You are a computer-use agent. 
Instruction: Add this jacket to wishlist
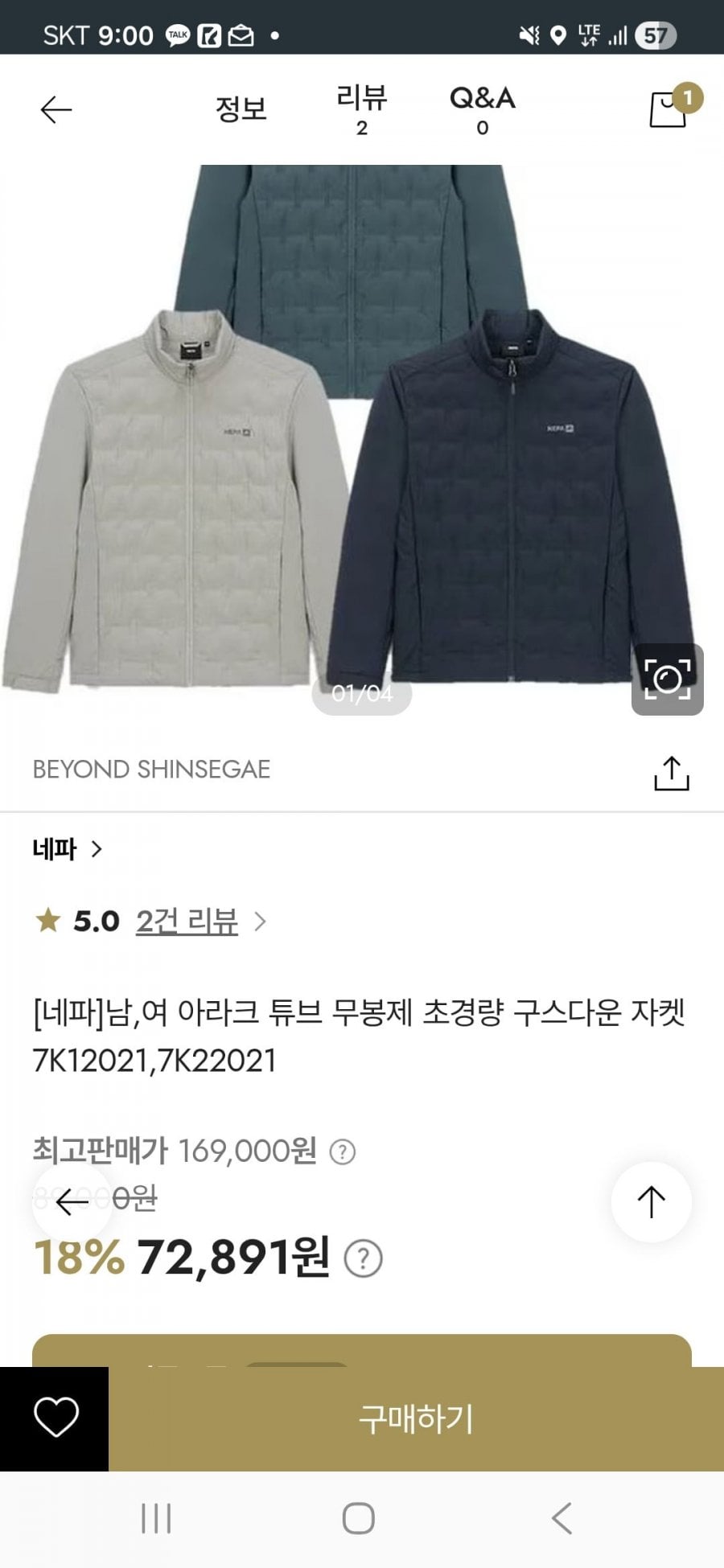coord(55,1419)
